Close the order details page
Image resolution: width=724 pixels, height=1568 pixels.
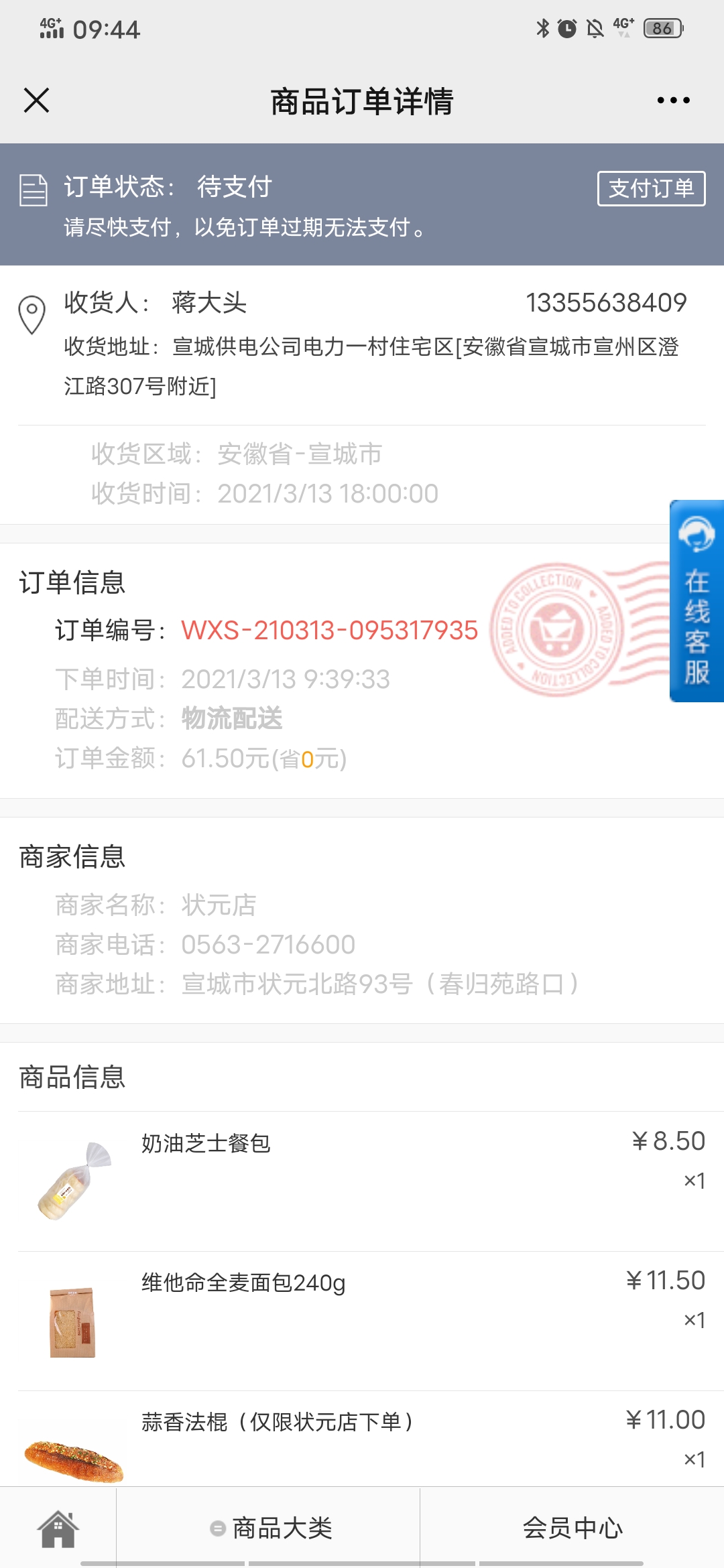(37, 101)
